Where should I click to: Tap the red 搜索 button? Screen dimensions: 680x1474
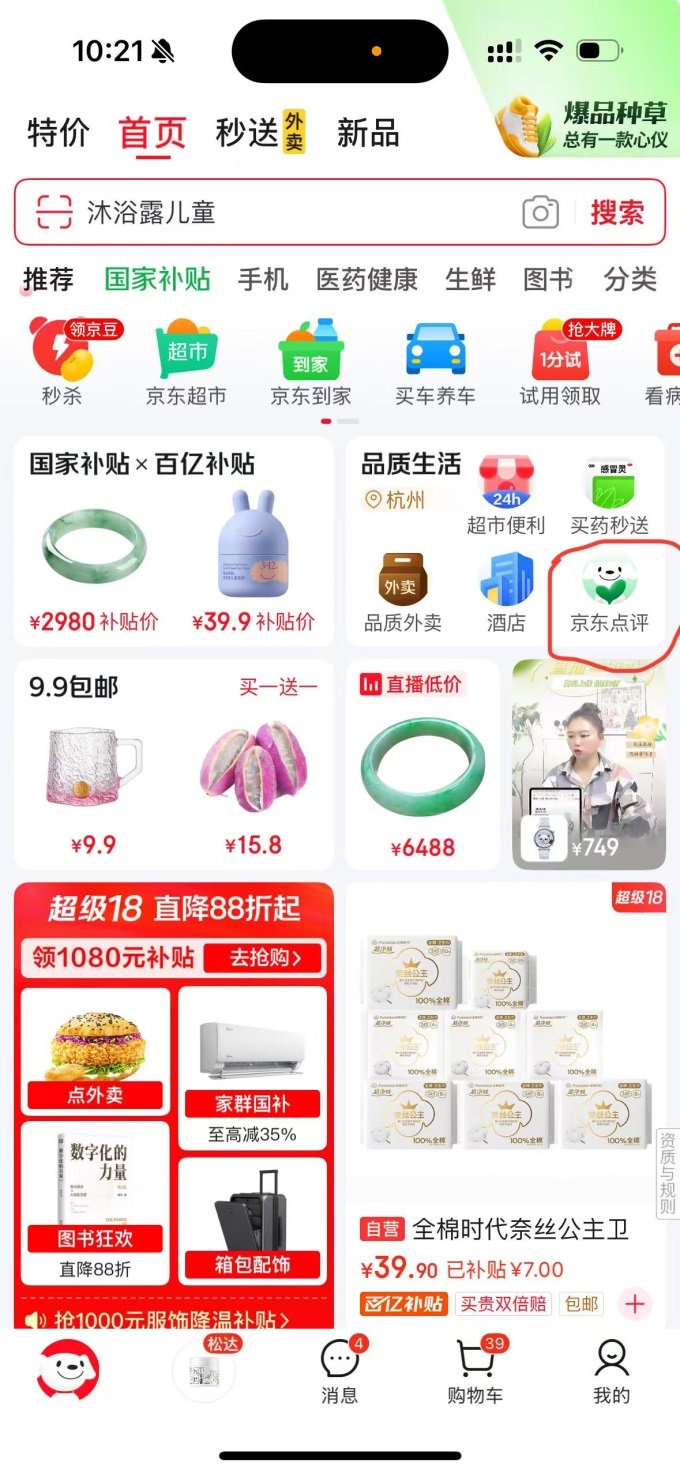616,212
